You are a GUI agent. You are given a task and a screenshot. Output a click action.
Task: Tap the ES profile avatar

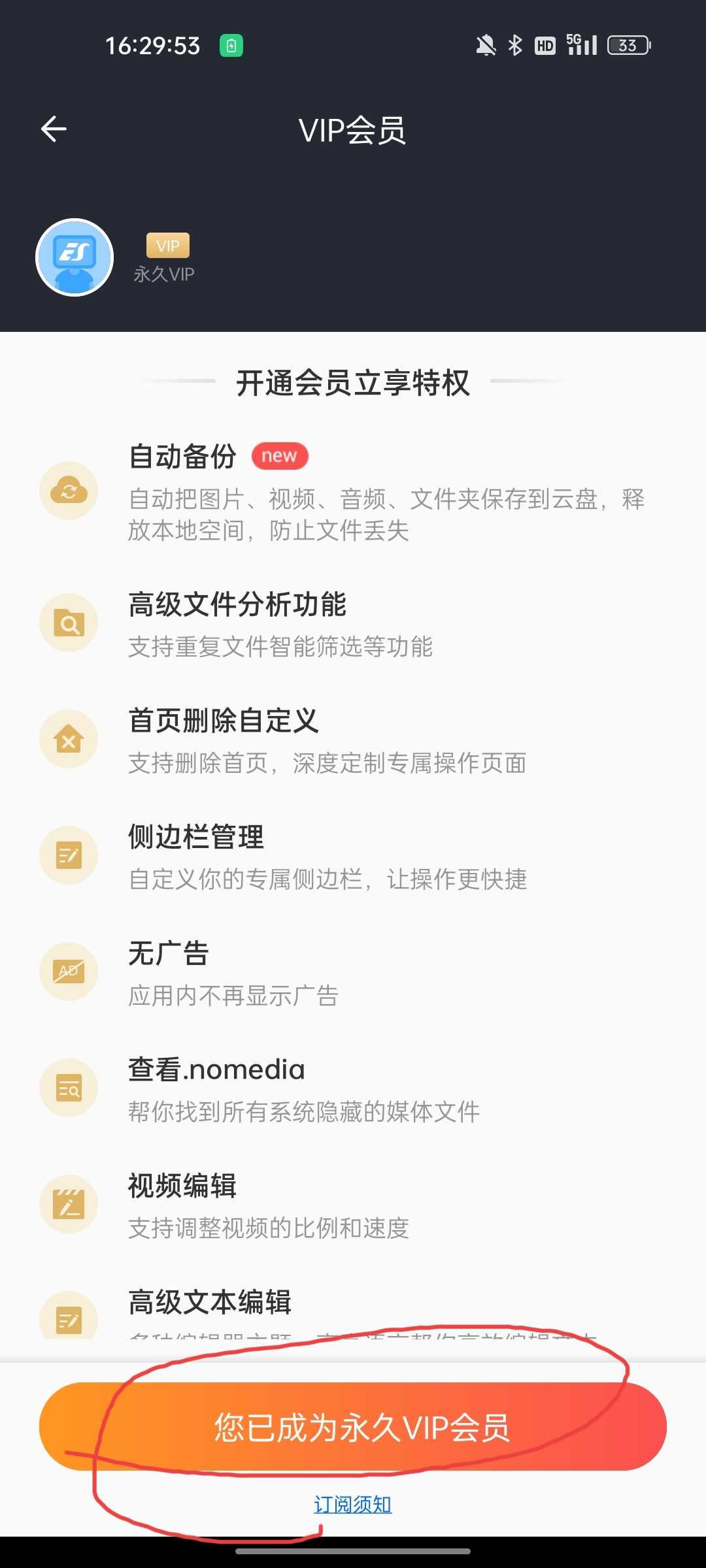click(x=75, y=257)
